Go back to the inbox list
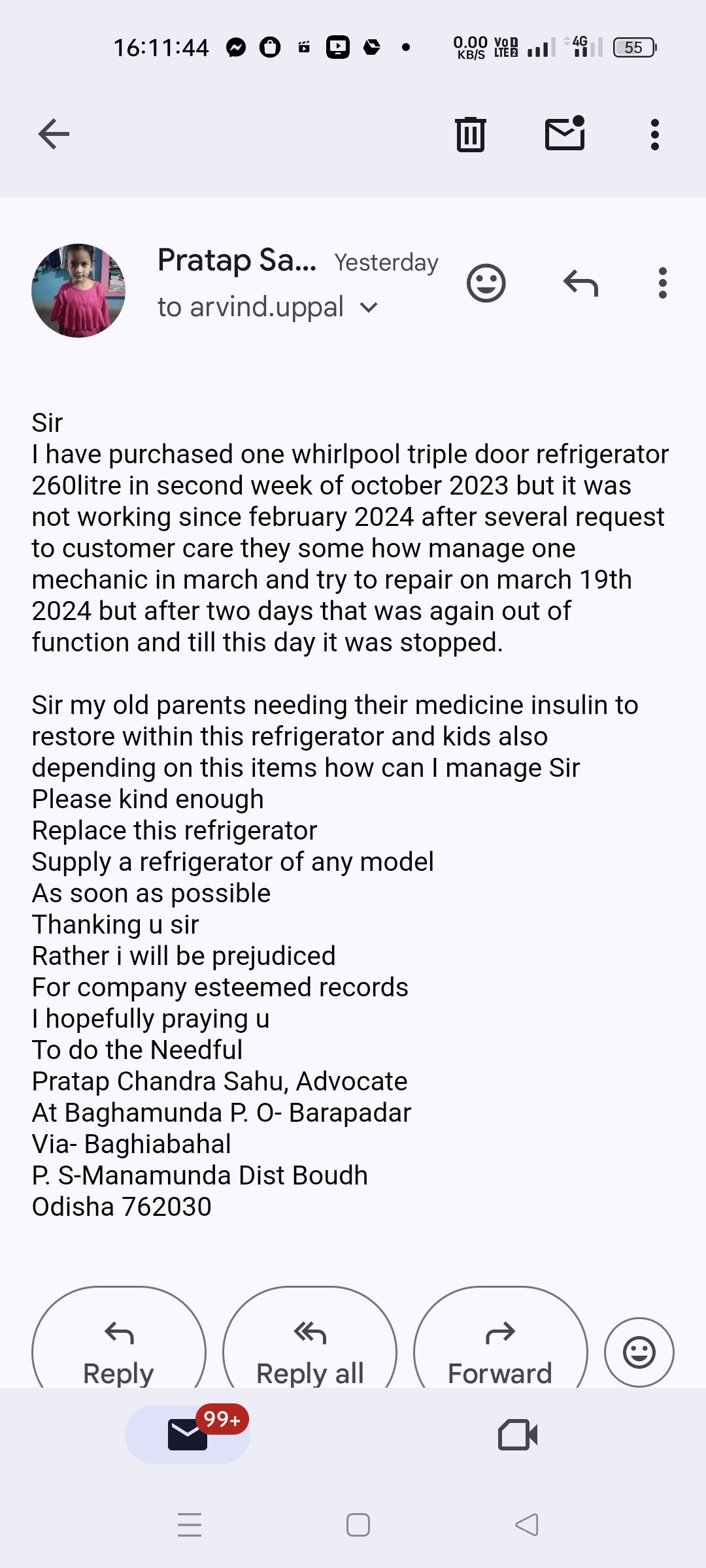Viewport: 706px width, 1568px height. [x=54, y=135]
